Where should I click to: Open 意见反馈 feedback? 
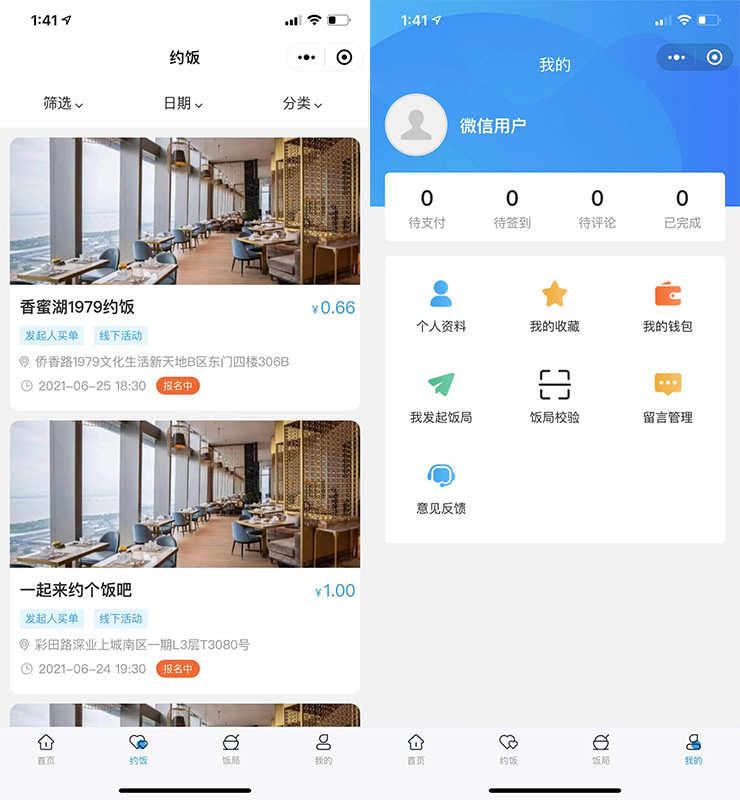[x=441, y=488]
